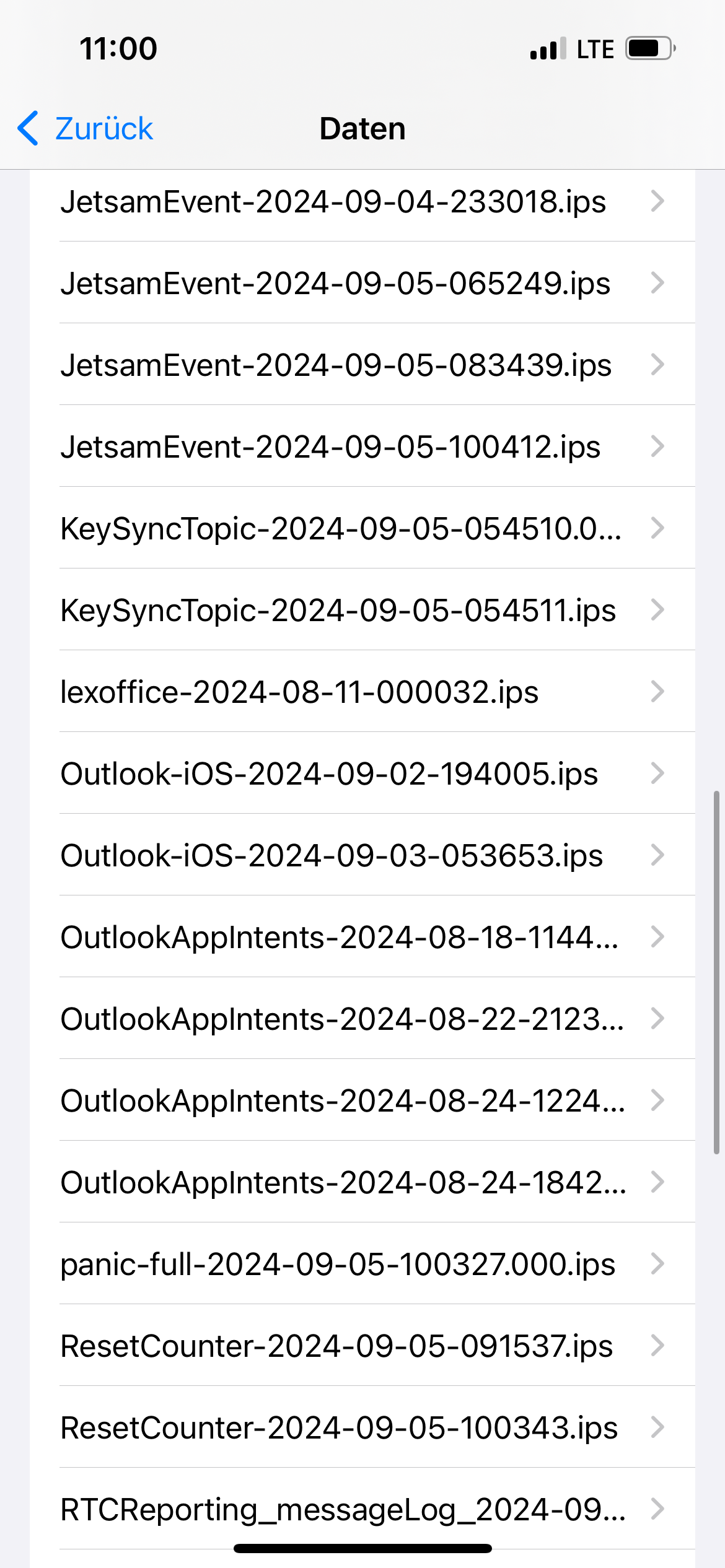Open panic-full-2024-09-05-100327.000.ips
This screenshot has height=1568, width=725.
pos(362,1265)
